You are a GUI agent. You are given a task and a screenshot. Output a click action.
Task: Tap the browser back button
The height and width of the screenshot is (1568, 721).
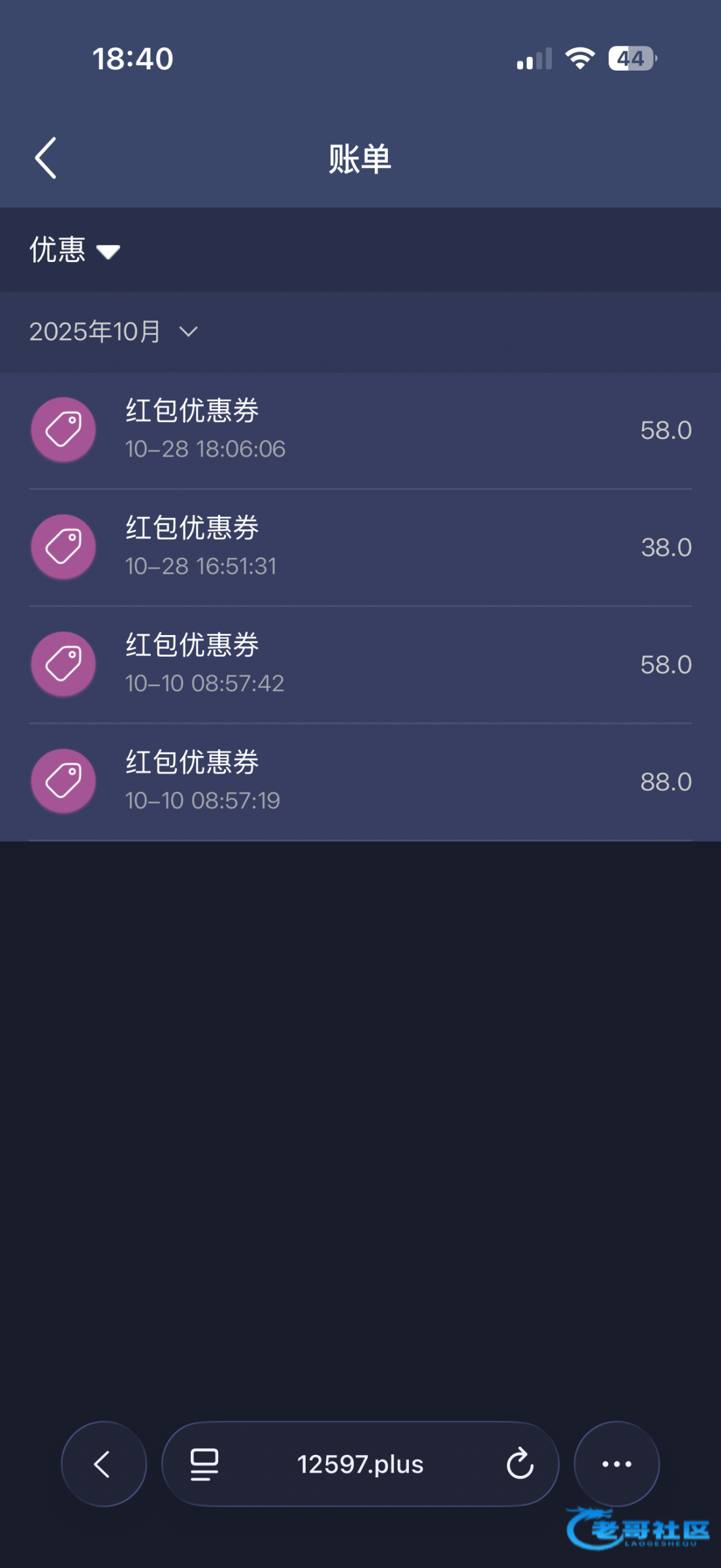tap(103, 1464)
